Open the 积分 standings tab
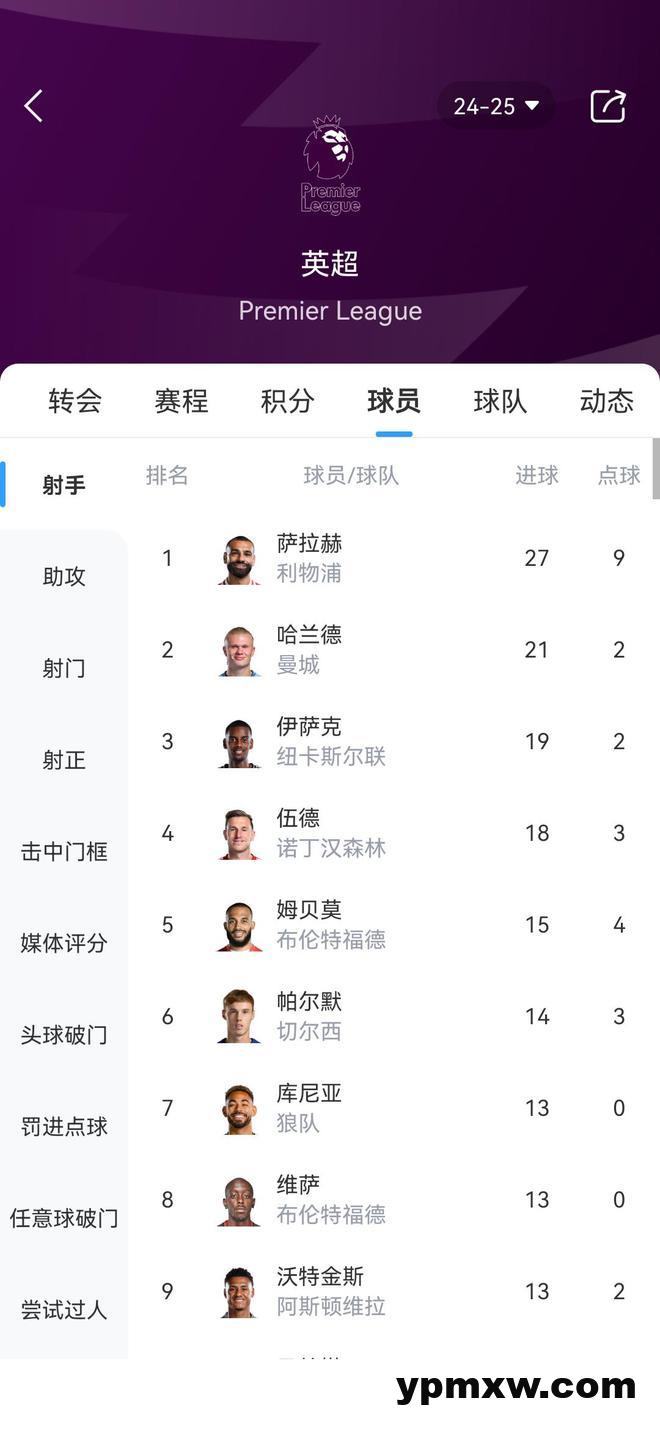This screenshot has height=1430, width=660. [x=287, y=401]
